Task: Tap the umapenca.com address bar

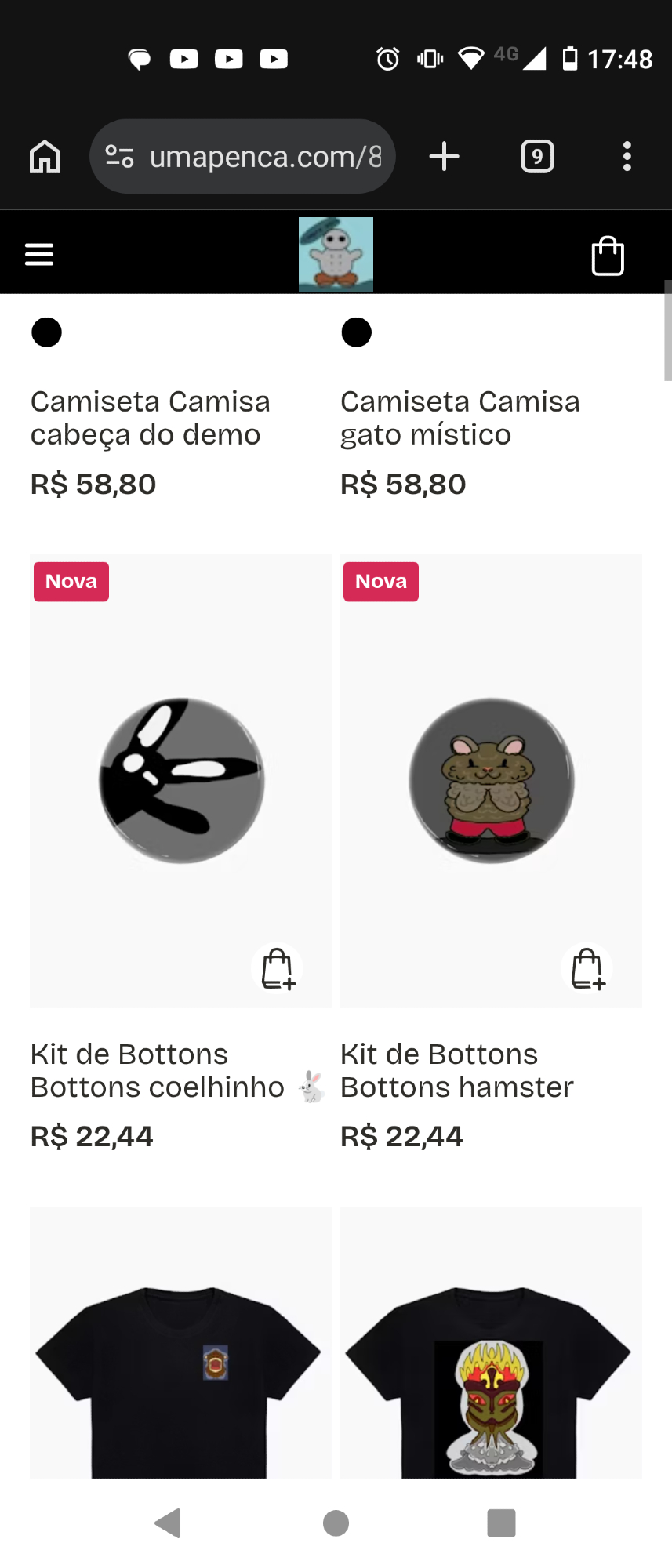Action: [243, 157]
